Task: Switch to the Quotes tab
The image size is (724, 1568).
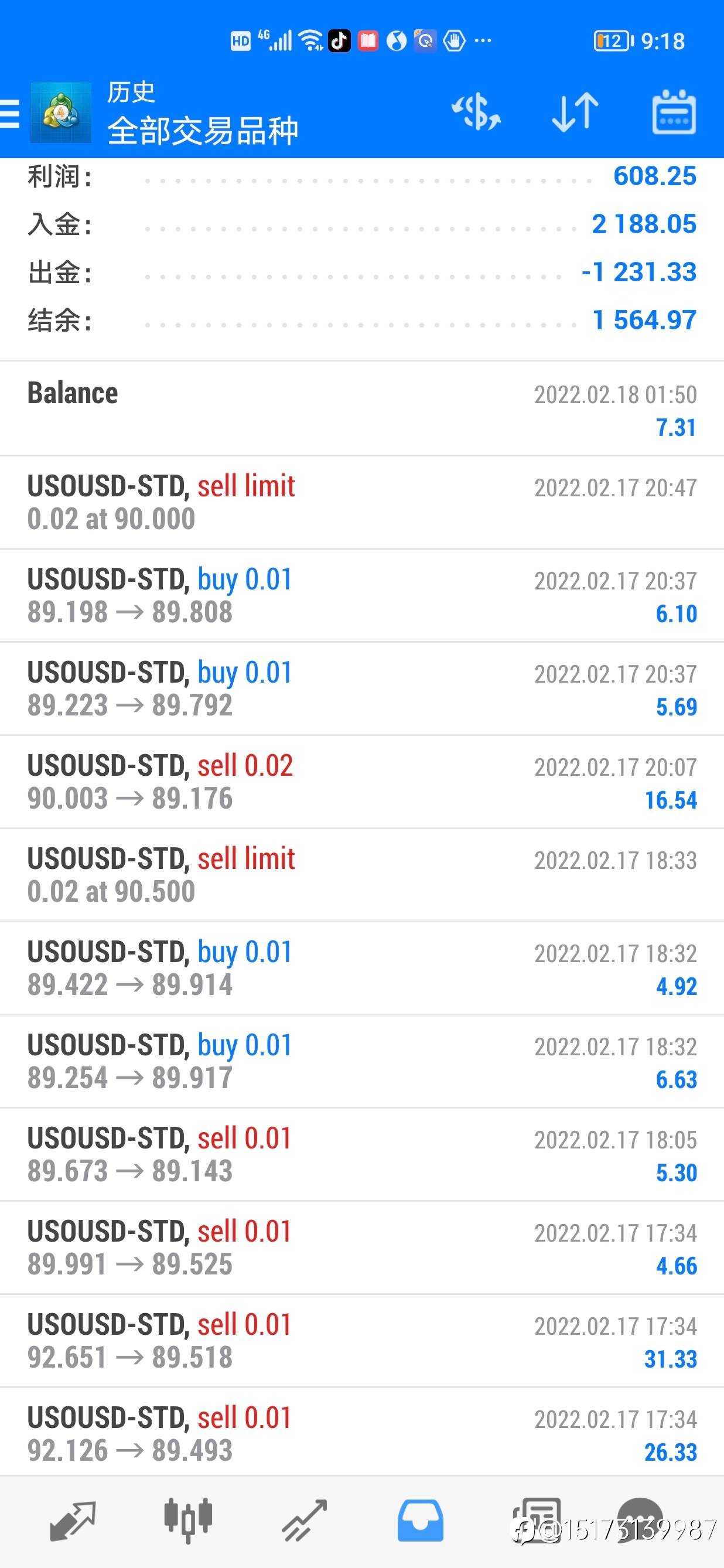Action: click(73, 1521)
